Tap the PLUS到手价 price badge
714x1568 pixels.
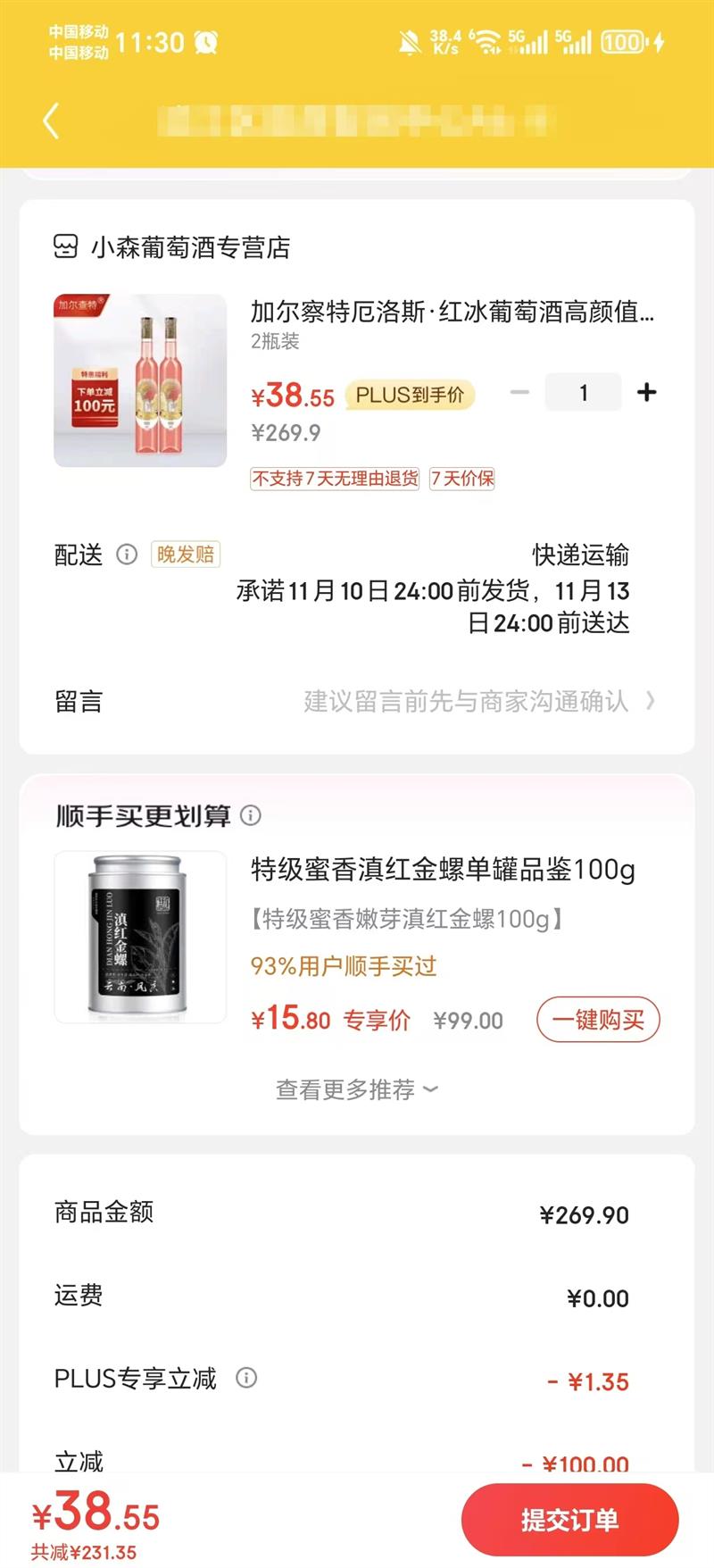[411, 395]
